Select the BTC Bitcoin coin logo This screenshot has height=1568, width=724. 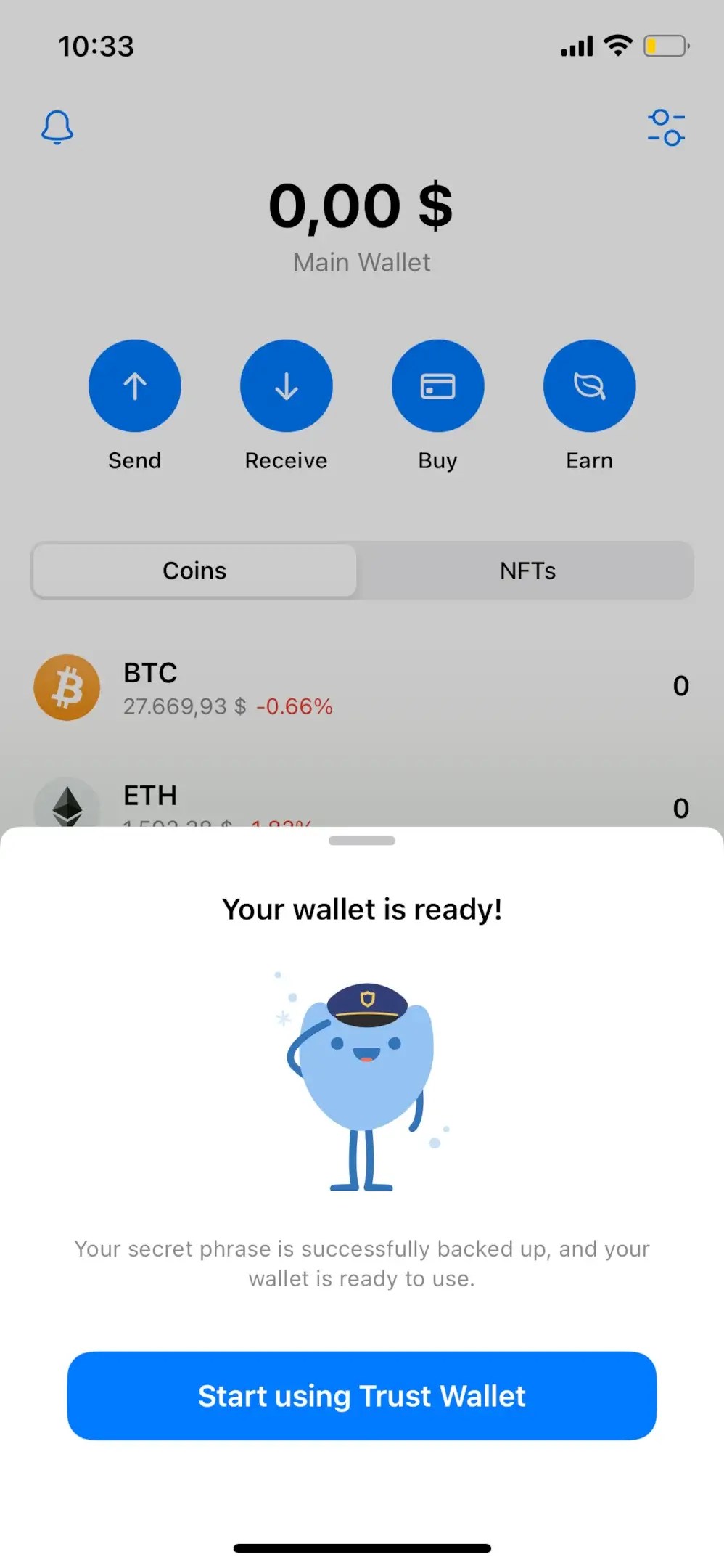click(x=67, y=687)
